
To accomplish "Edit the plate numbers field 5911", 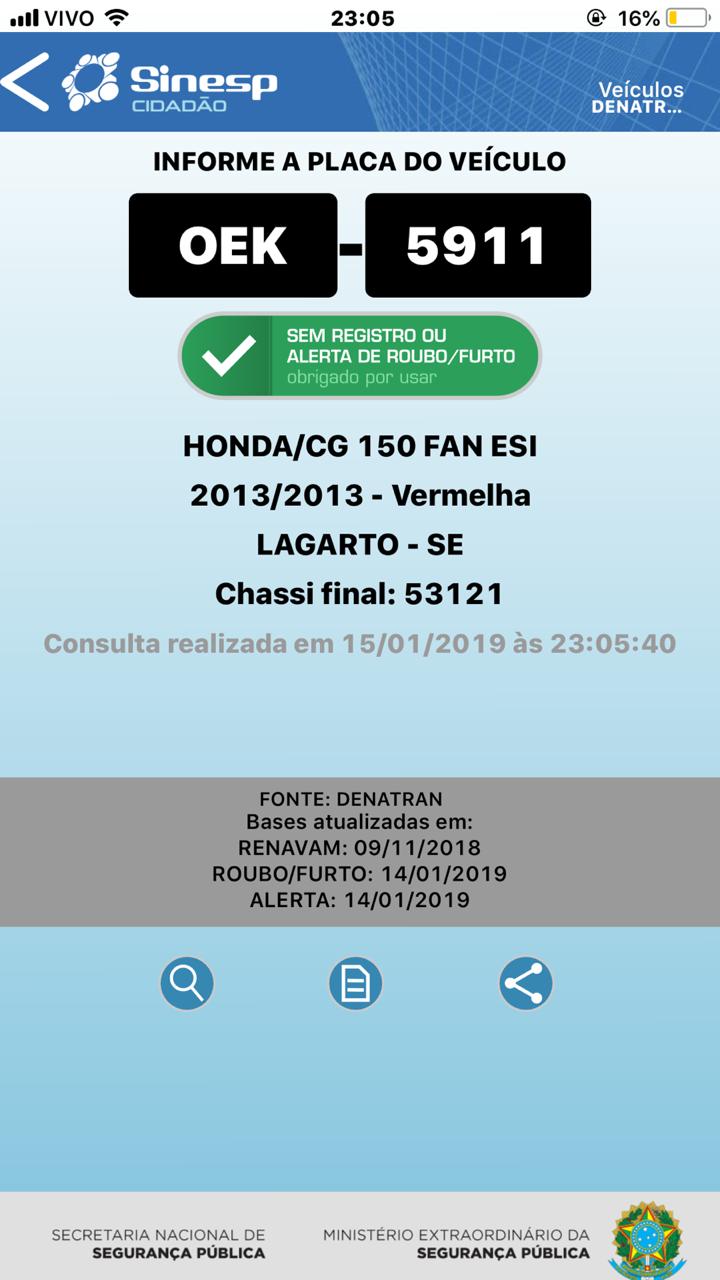I will click(x=477, y=245).
